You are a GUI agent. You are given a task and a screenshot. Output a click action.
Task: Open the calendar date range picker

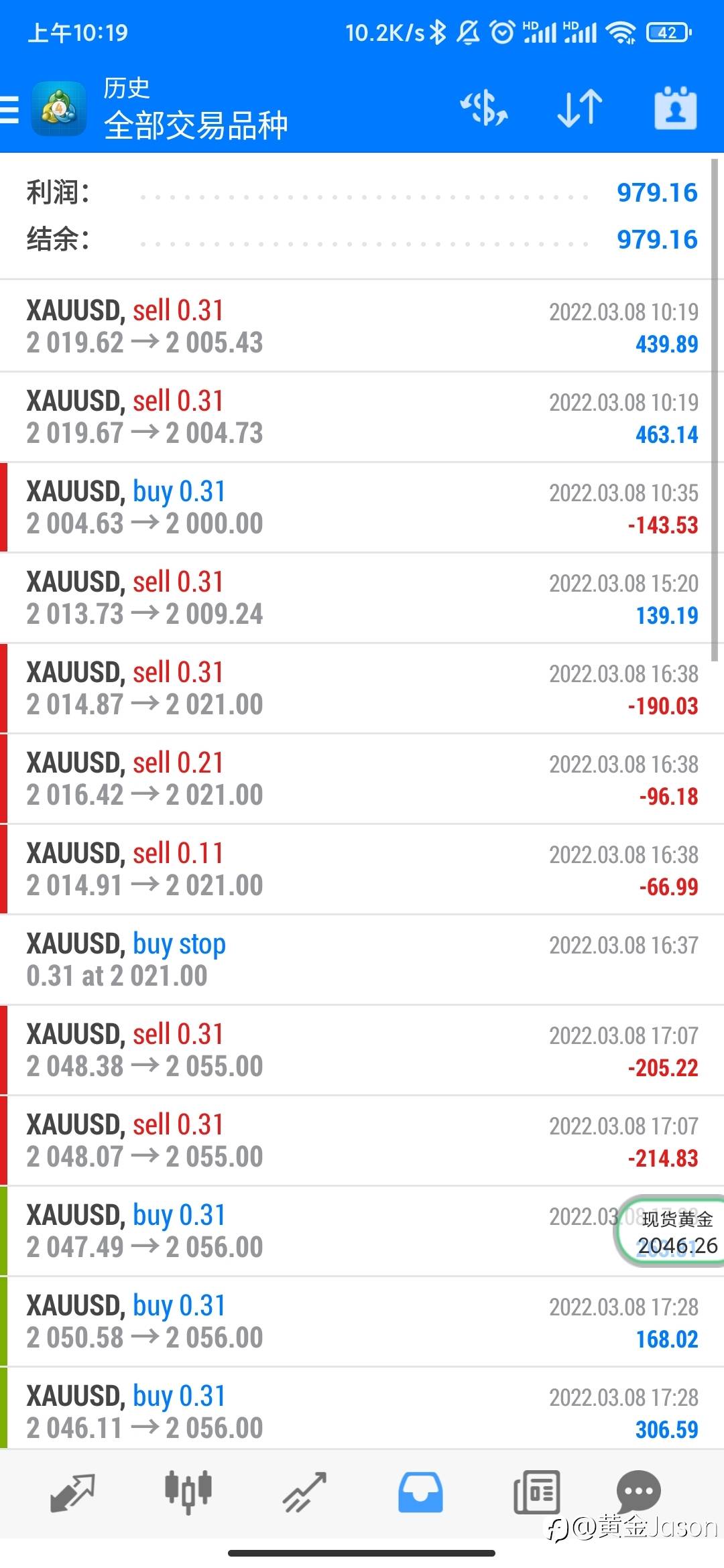click(x=676, y=108)
